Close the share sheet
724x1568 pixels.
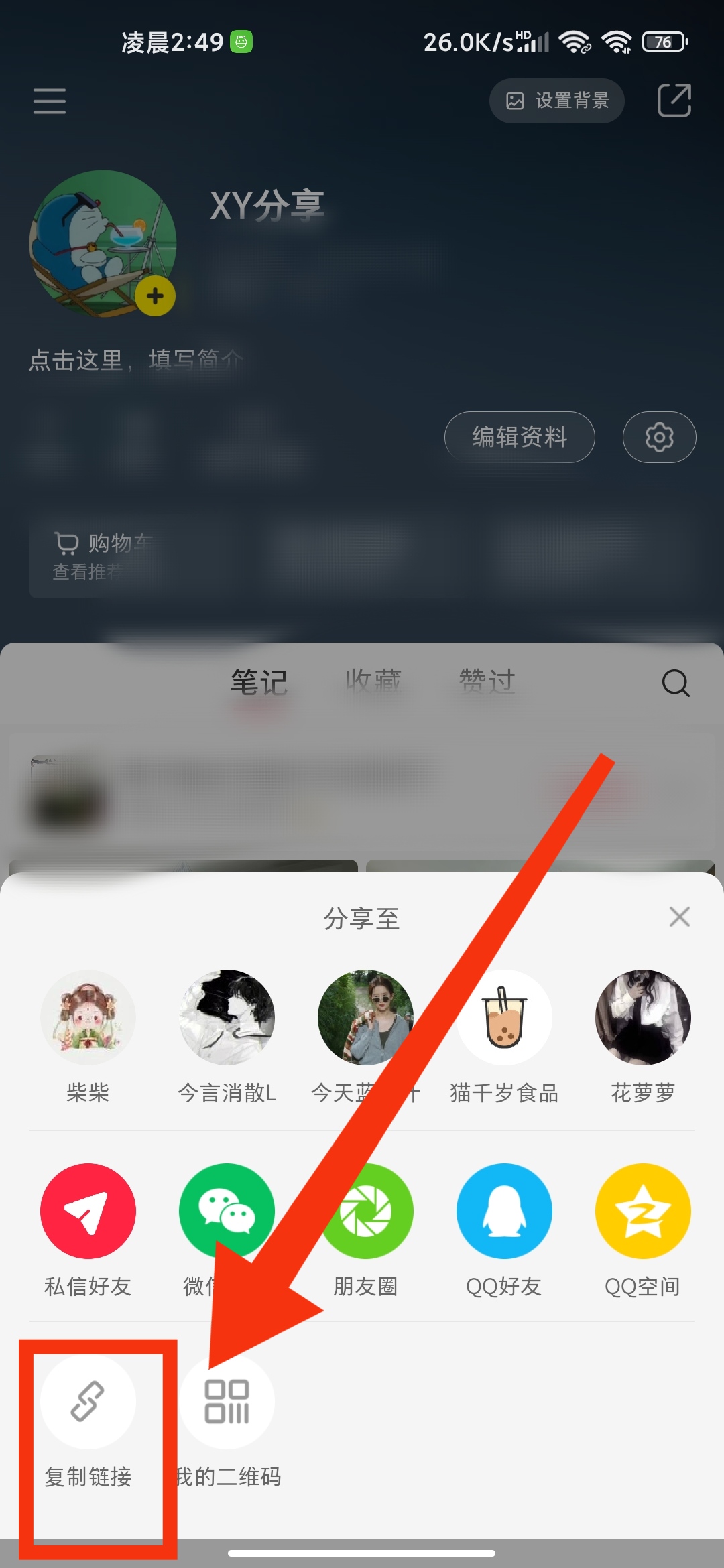[x=679, y=917]
